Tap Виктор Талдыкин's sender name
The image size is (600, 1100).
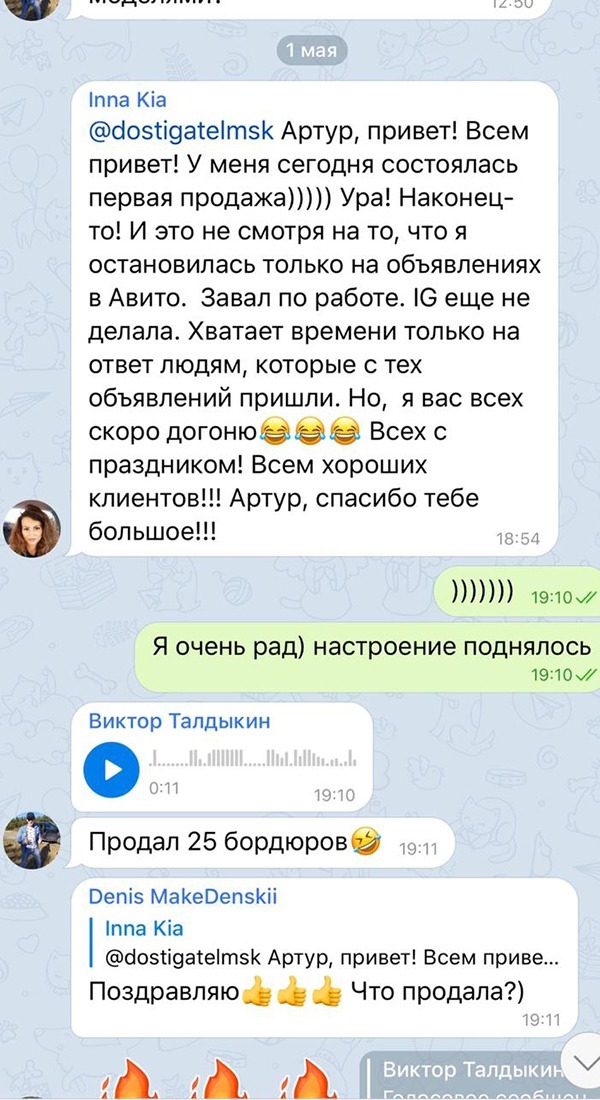(x=180, y=722)
